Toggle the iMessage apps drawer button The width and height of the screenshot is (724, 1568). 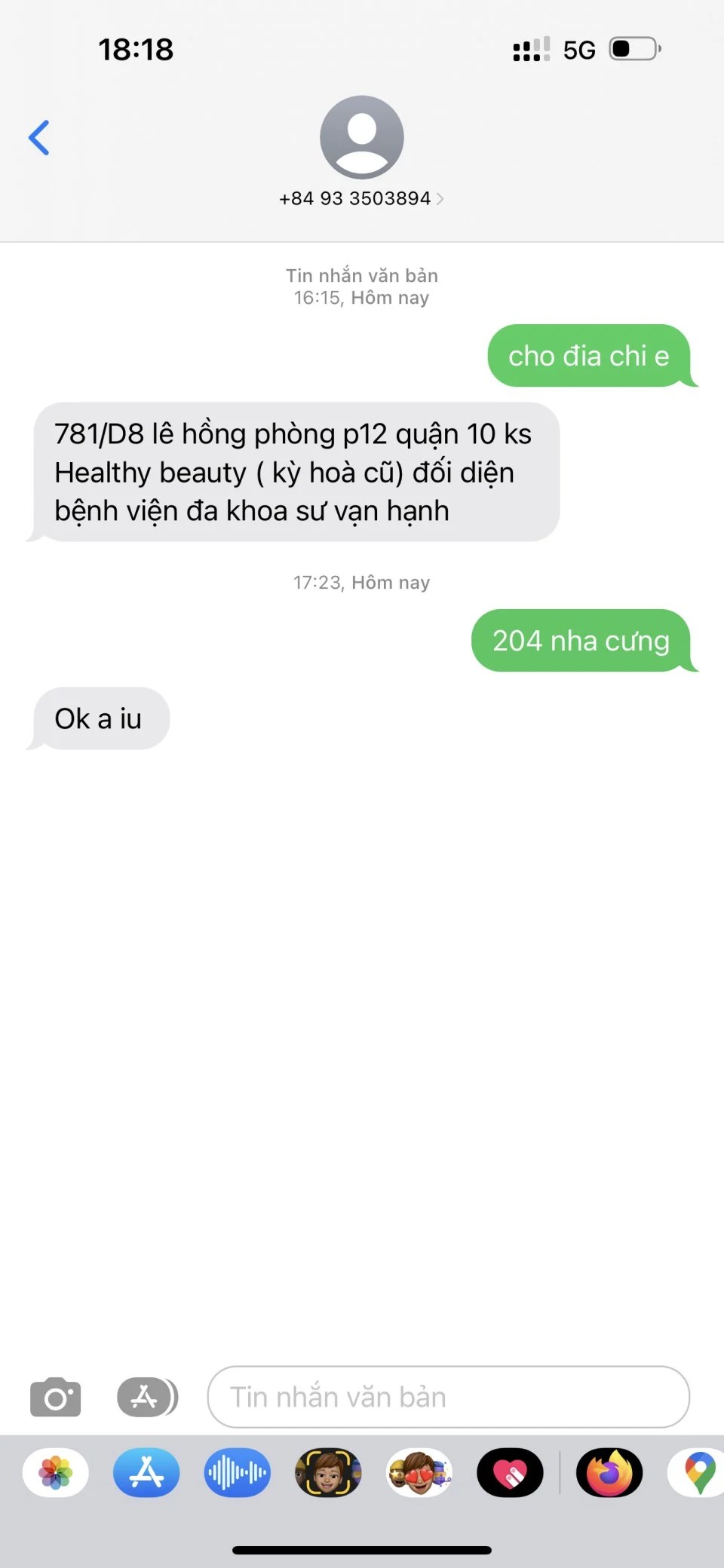tap(147, 1397)
